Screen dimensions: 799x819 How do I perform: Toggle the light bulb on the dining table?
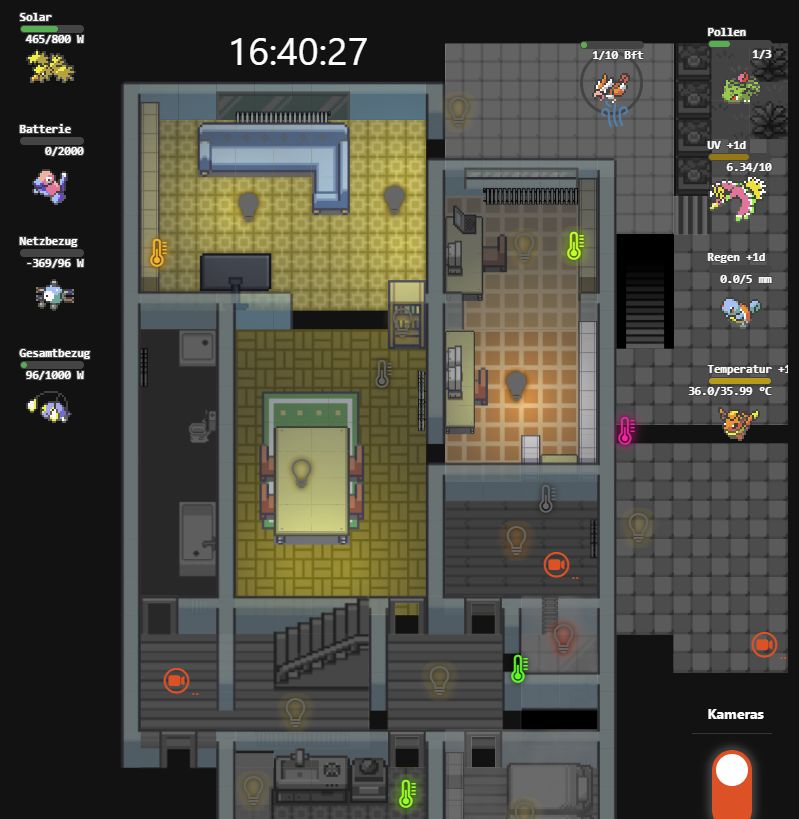coord(302,471)
